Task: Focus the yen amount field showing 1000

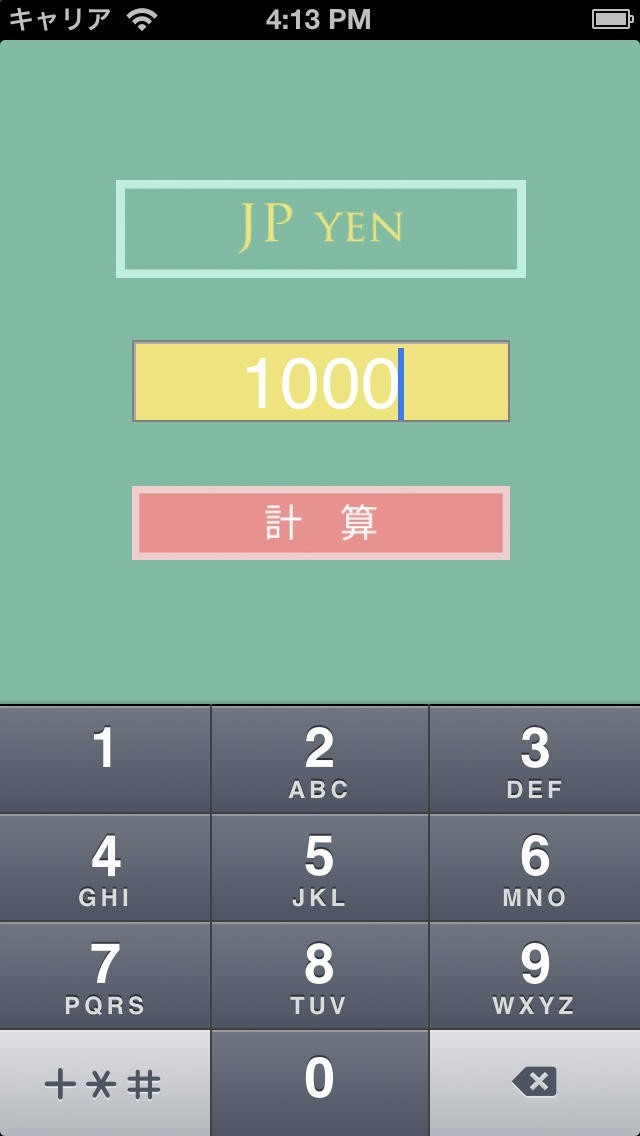Action: (320, 381)
